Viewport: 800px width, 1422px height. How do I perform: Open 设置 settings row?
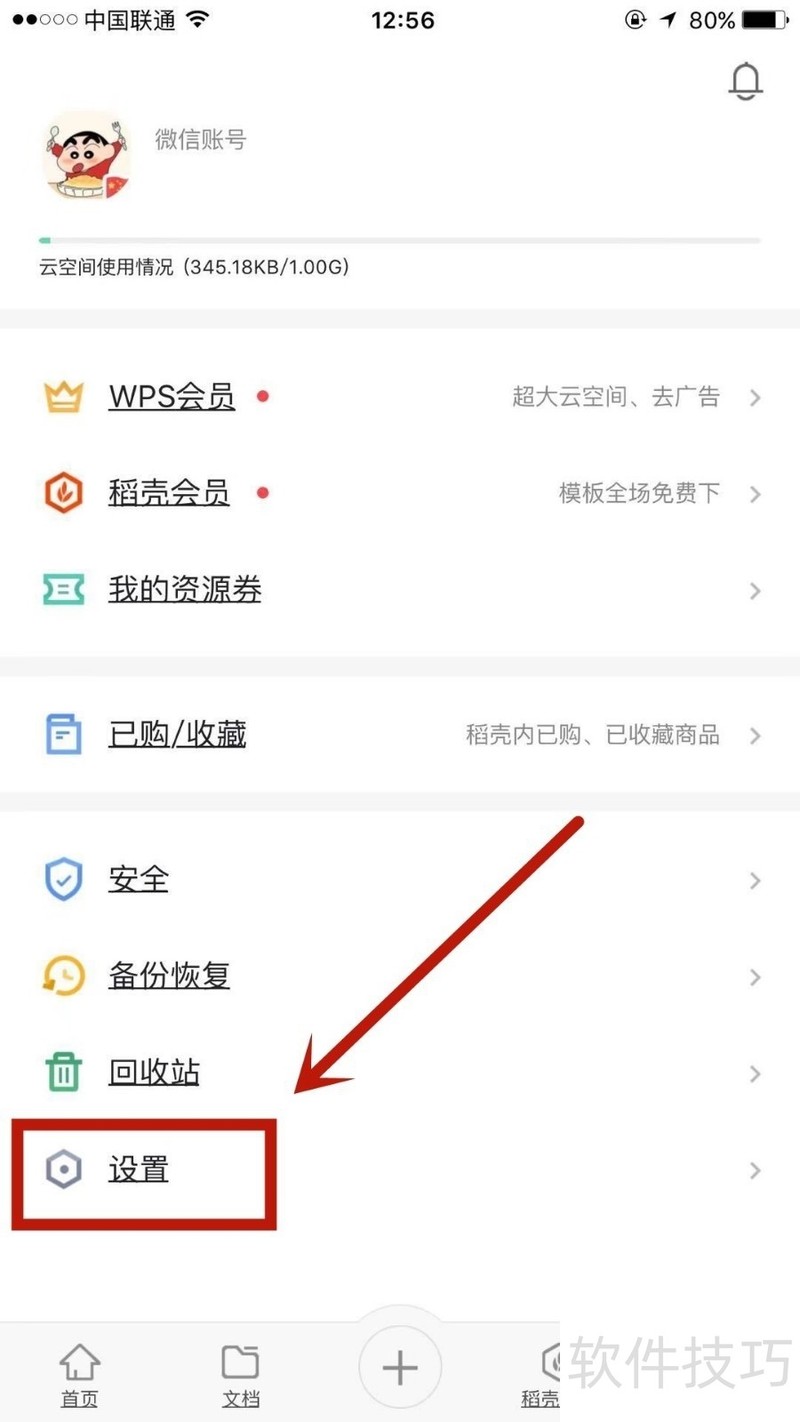(400, 1169)
